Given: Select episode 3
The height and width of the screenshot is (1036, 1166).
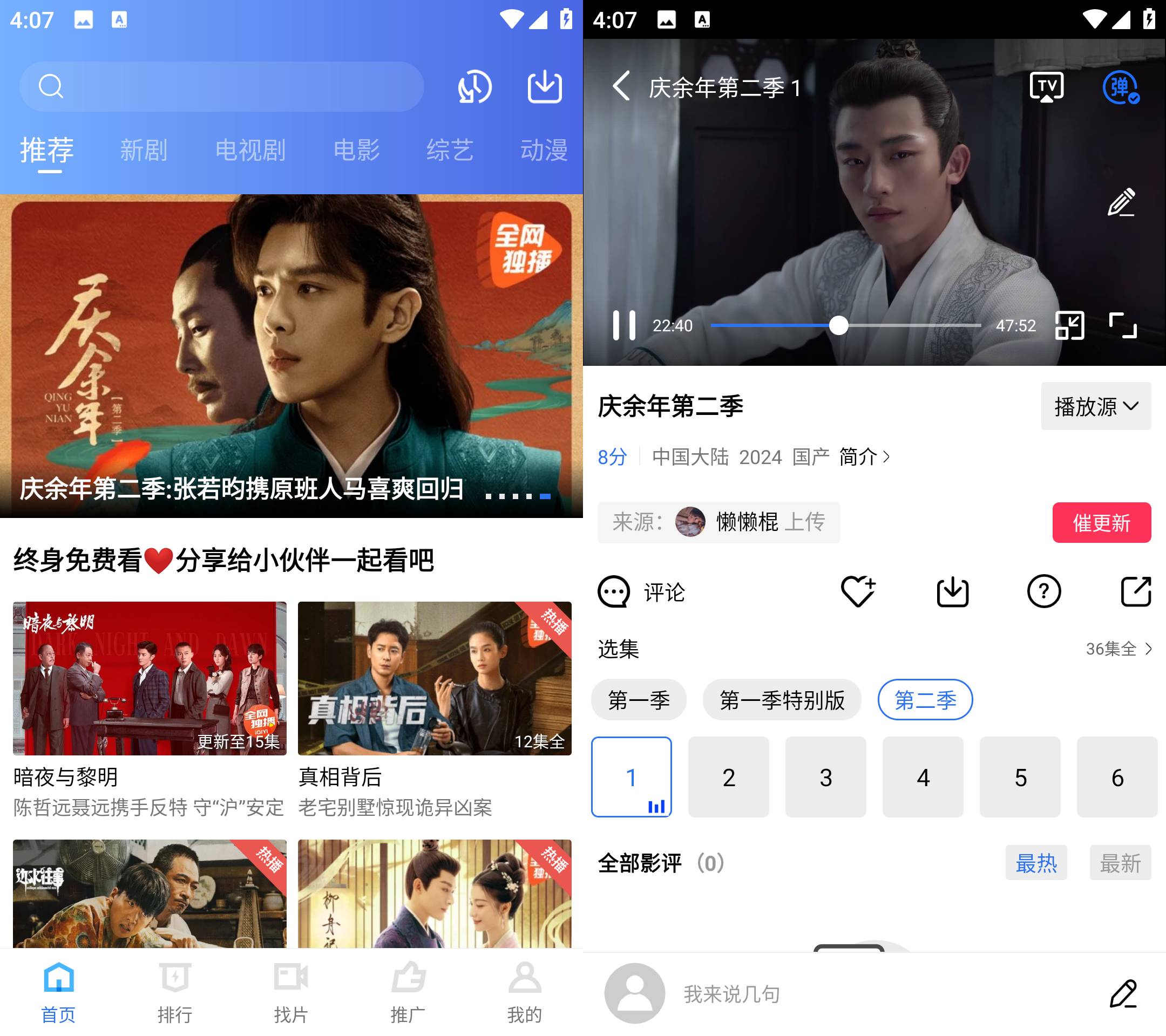Looking at the screenshot, I should tap(825, 777).
